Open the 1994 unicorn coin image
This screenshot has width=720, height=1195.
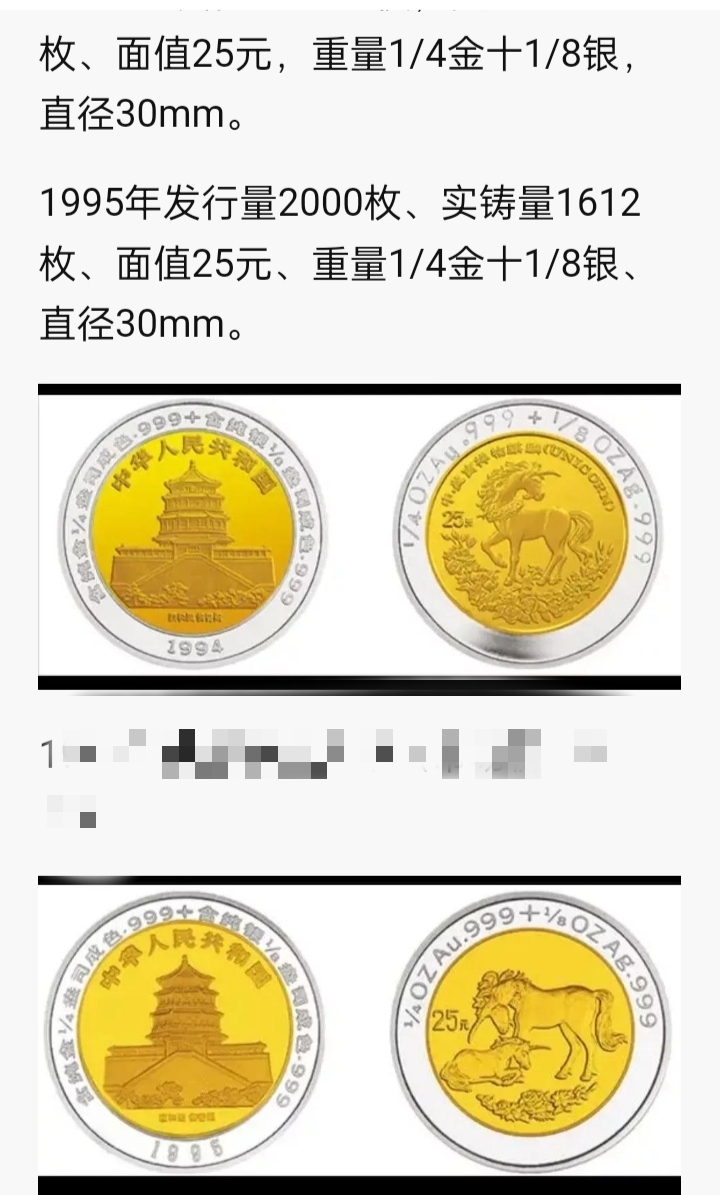coord(360,536)
